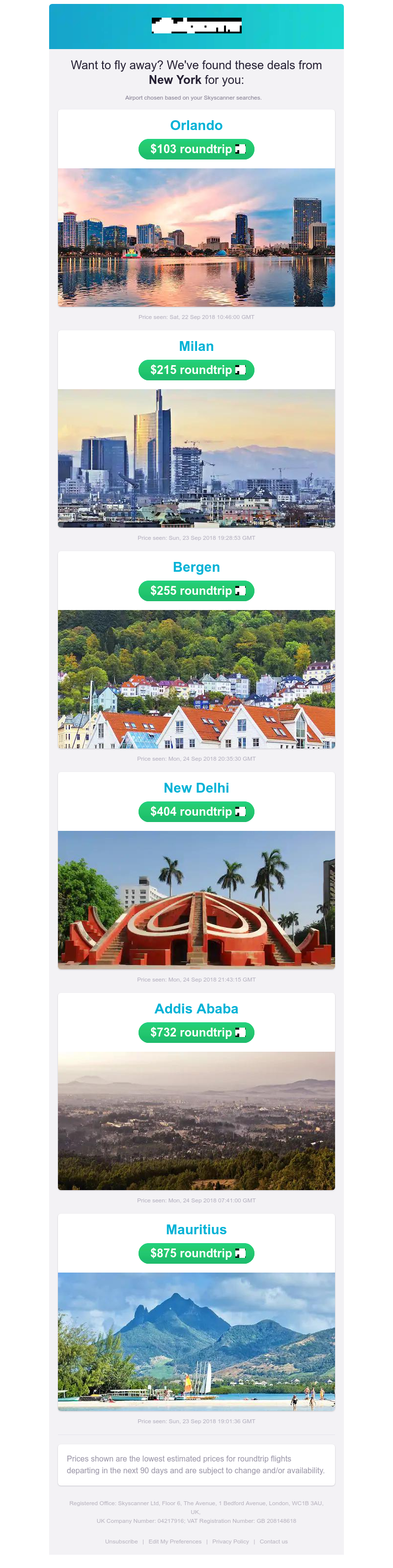Open the Mauritius beach photo
Image resolution: width=393 pixels, height=1568 pixels.
[x=196, y=1342]
